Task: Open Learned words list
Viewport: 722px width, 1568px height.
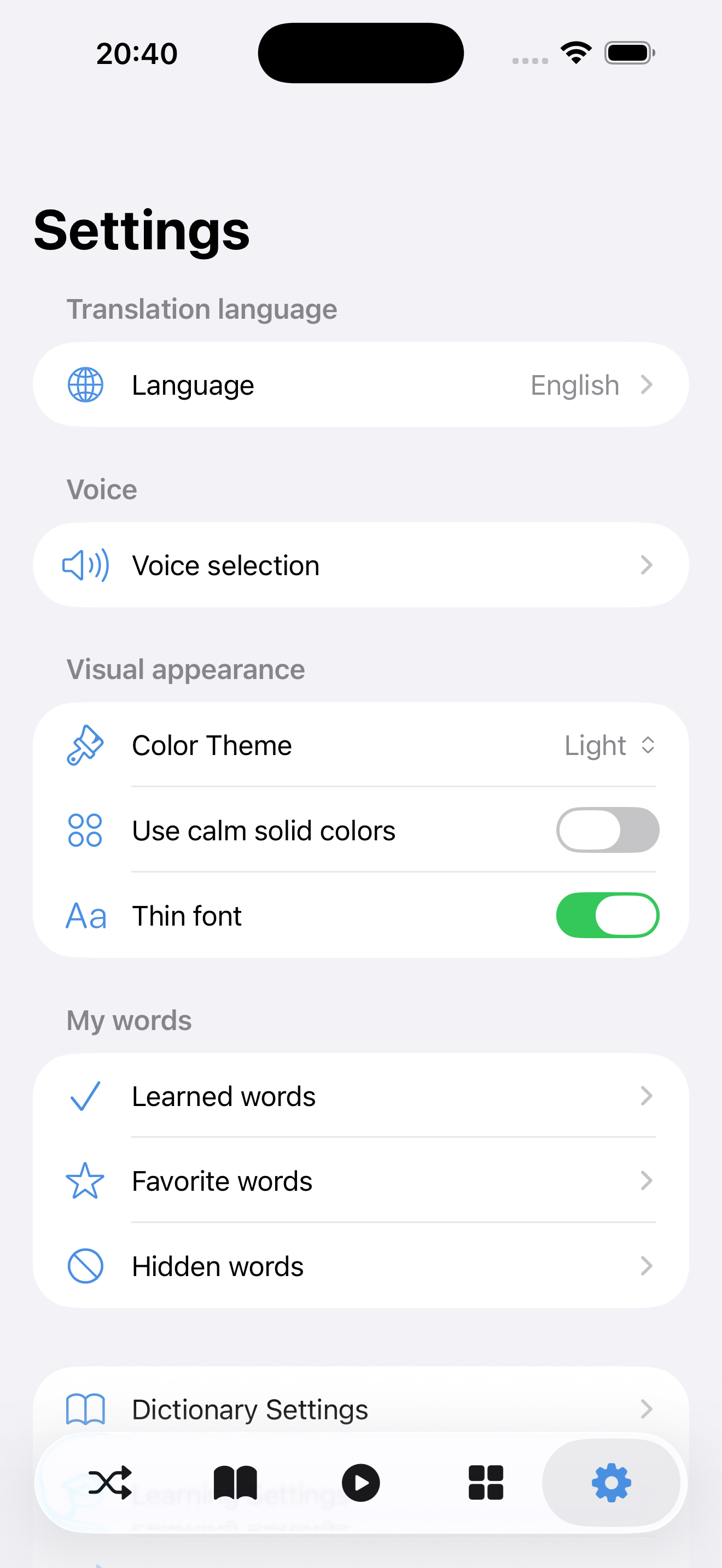Action: click(x=360, y=1096)
